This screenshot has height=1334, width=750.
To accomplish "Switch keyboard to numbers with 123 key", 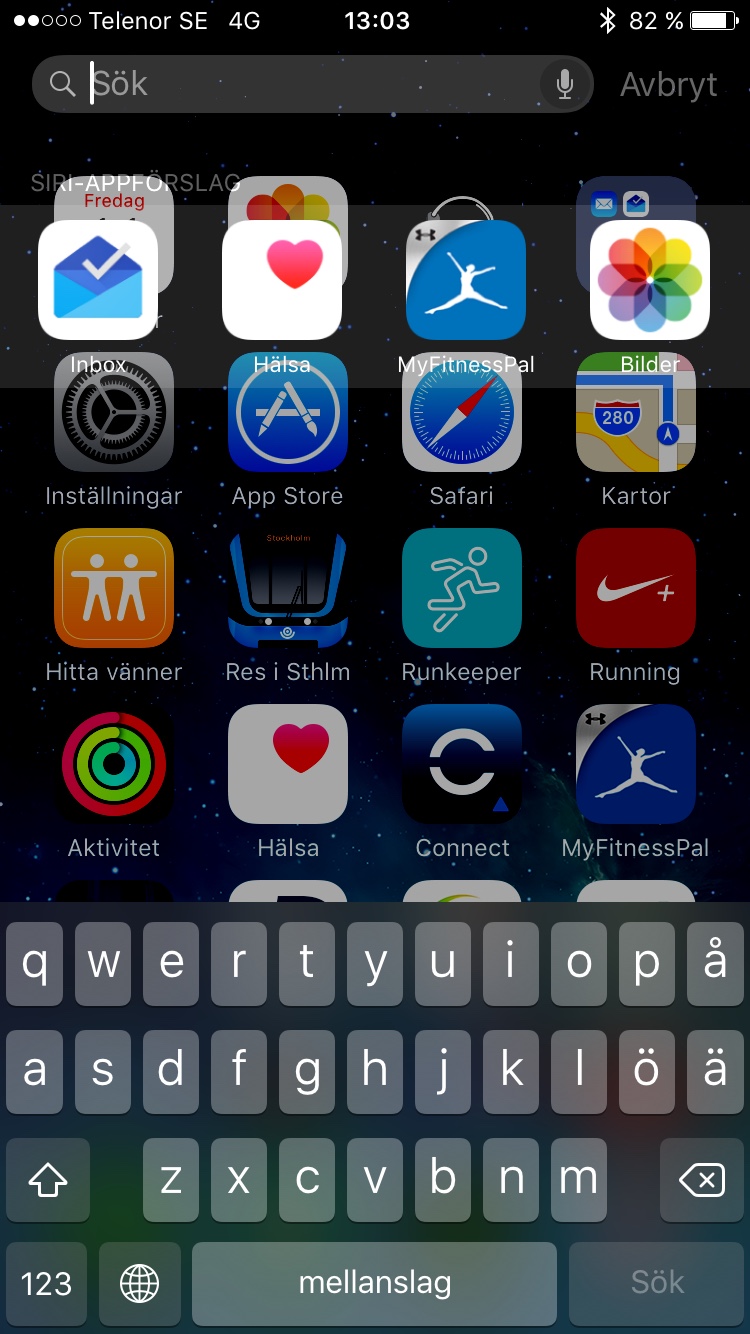I will click(x=47, y=1283).
